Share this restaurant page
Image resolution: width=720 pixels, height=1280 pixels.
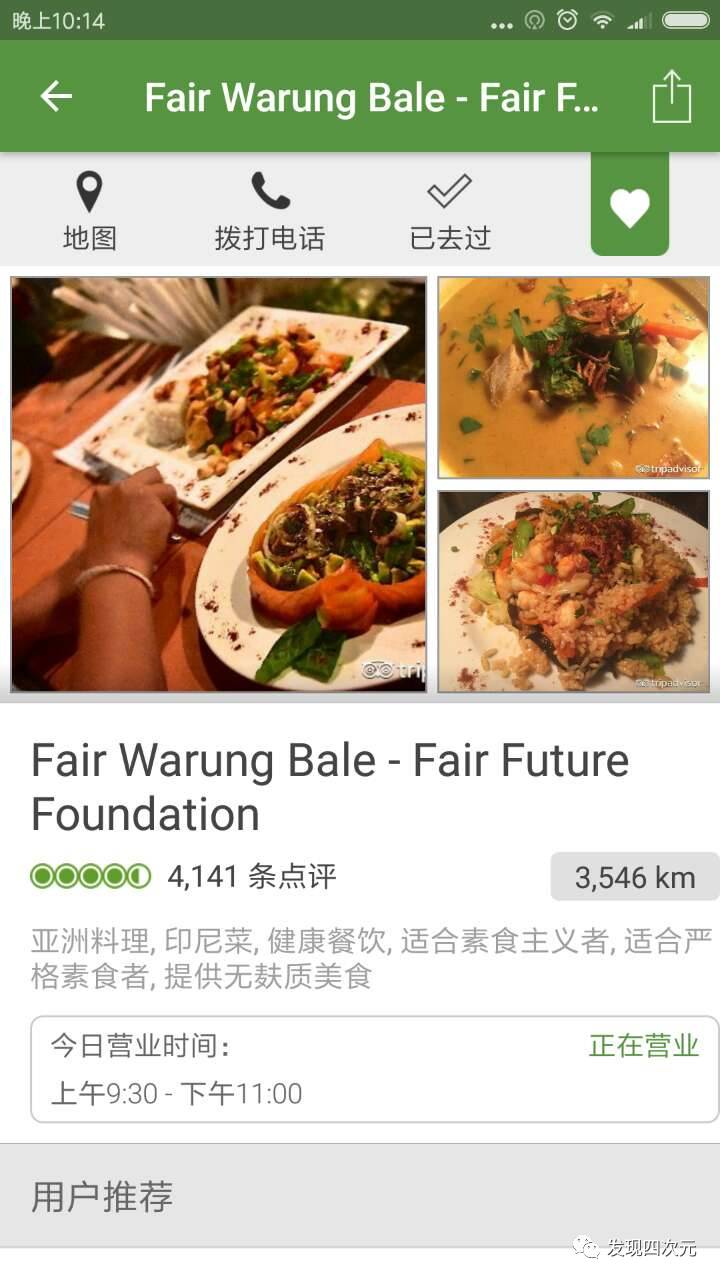coord(671,97)
